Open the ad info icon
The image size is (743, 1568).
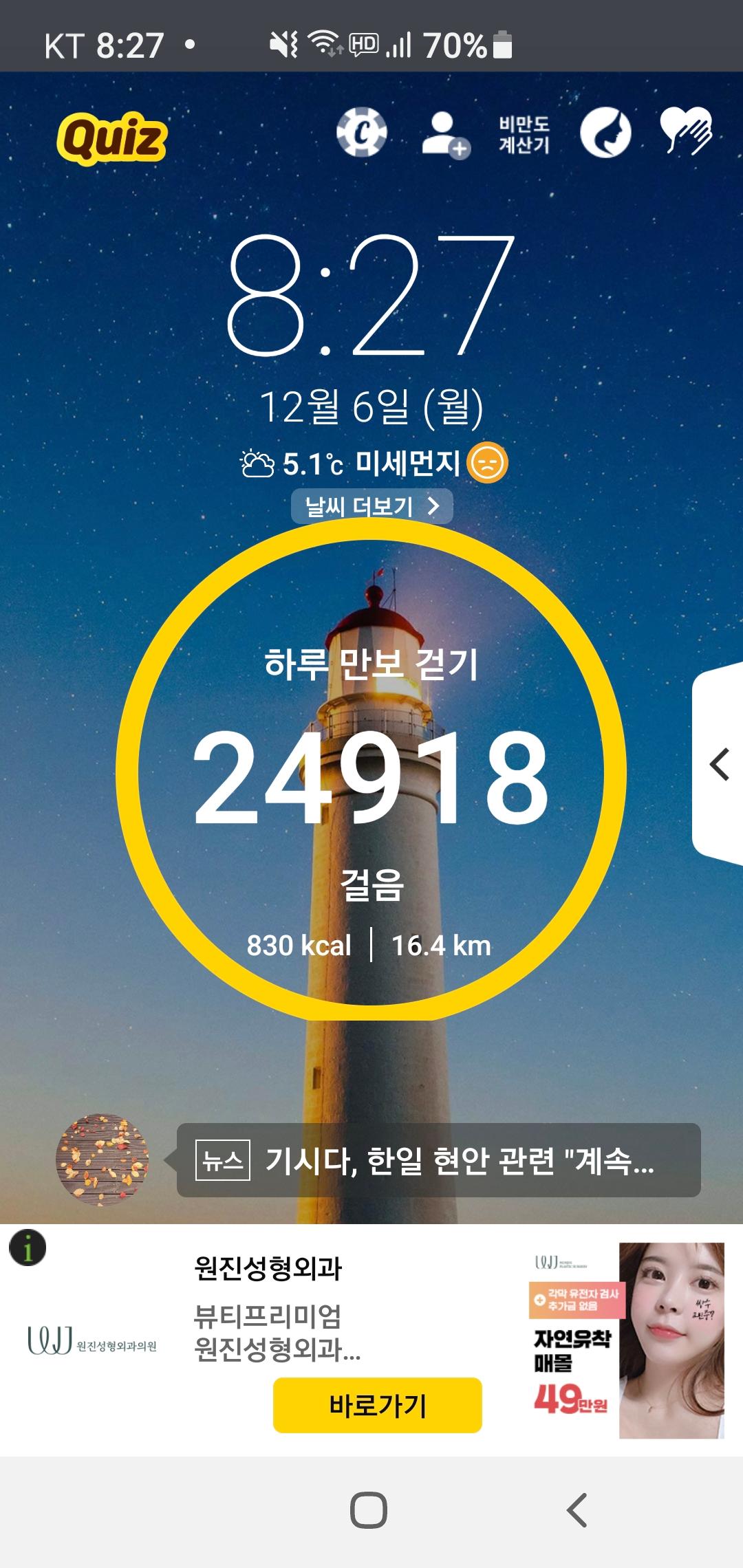(28, 1248)
